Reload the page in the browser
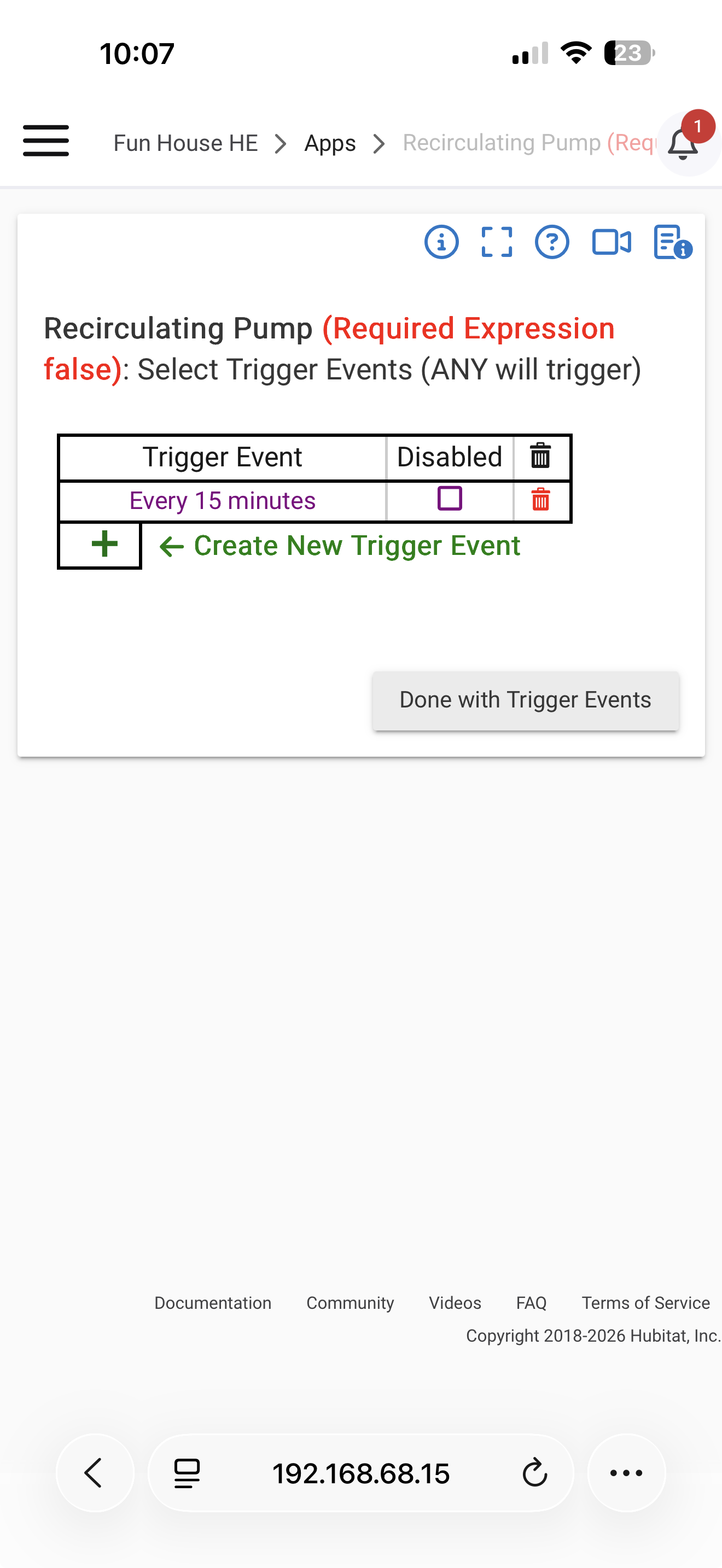This screenshot has height=1568, width=722. point(534,1473)
